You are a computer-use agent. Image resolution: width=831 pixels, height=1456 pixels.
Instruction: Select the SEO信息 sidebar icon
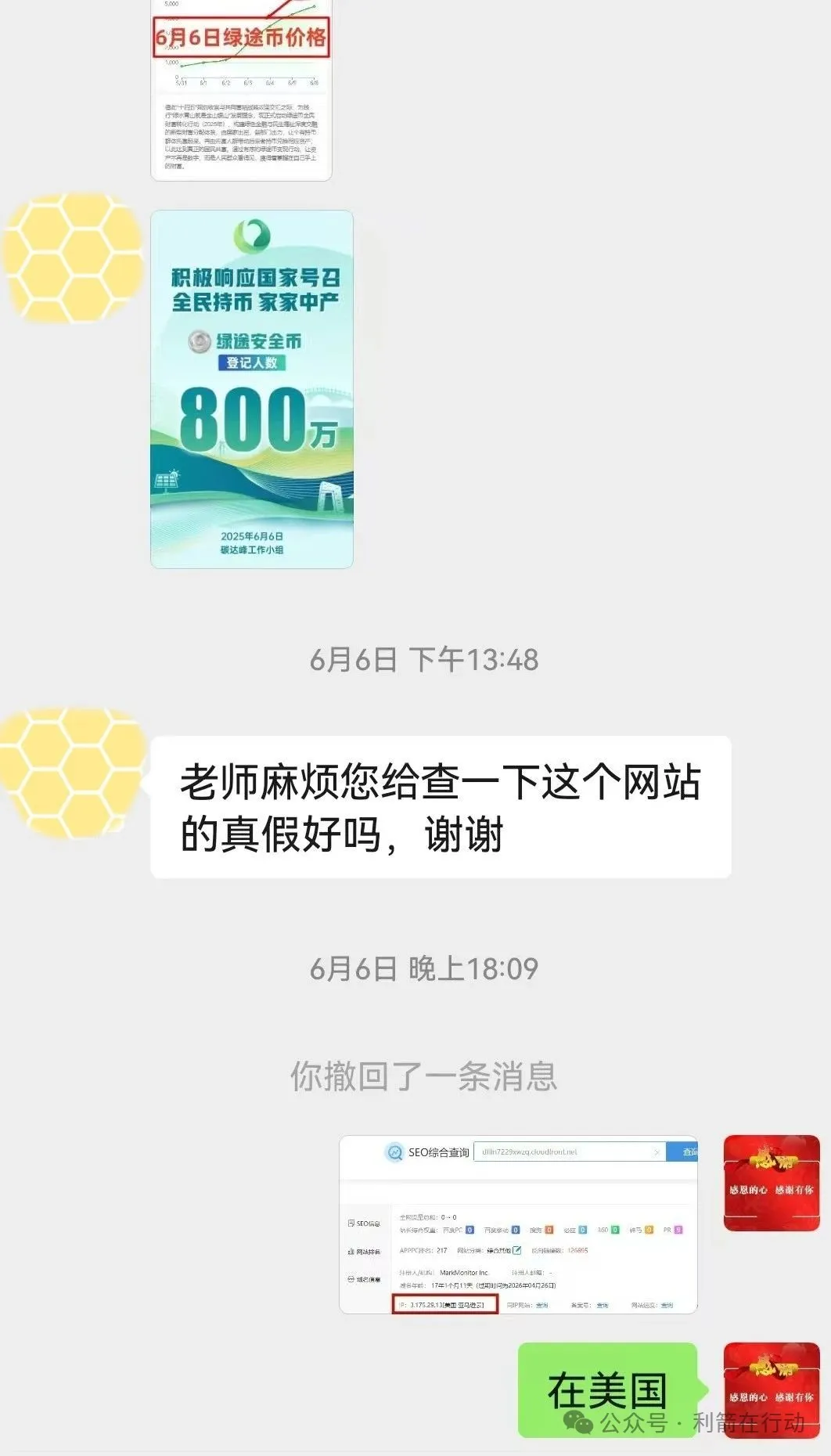(x=352, y=1222)
